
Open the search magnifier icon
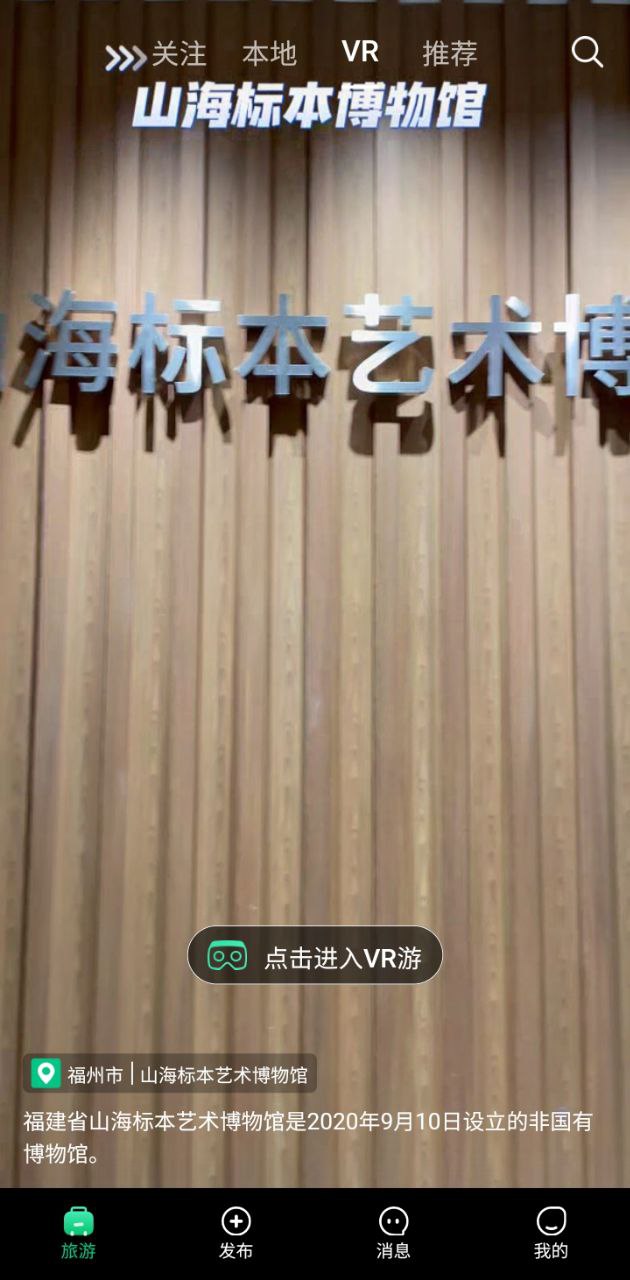tap(587, 52)
